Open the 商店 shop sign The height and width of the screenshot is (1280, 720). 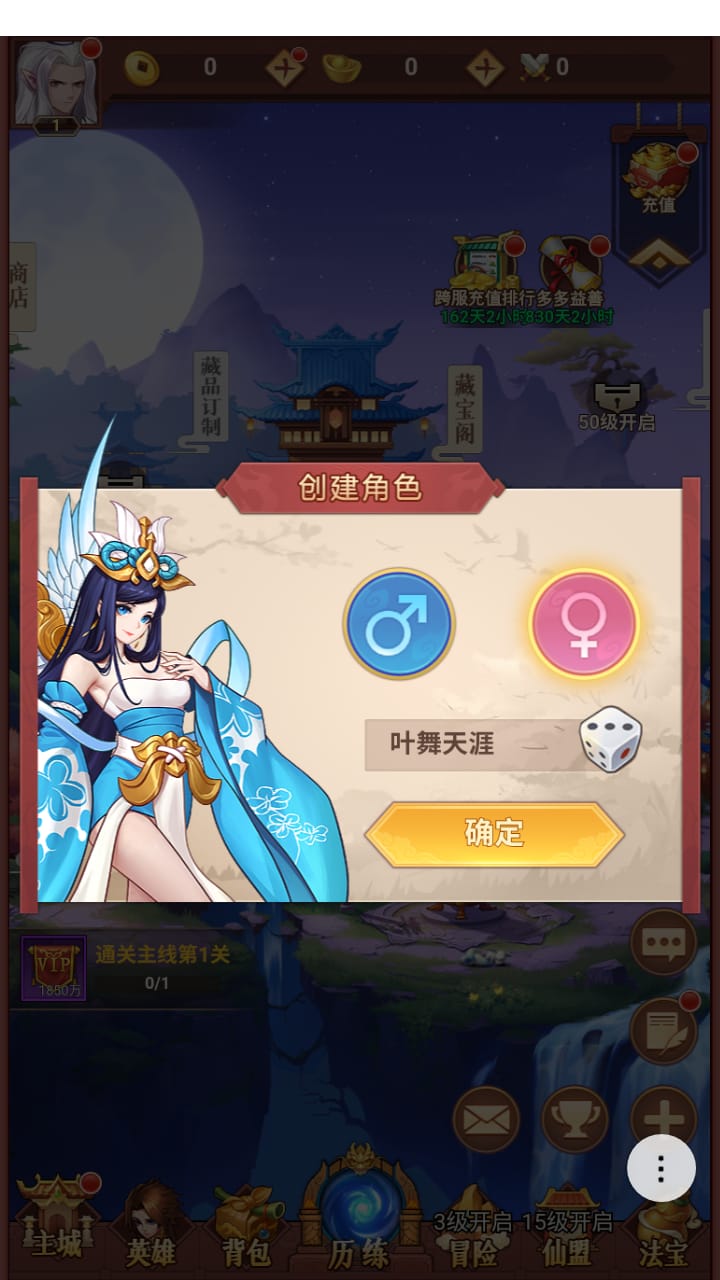point(20,287)
